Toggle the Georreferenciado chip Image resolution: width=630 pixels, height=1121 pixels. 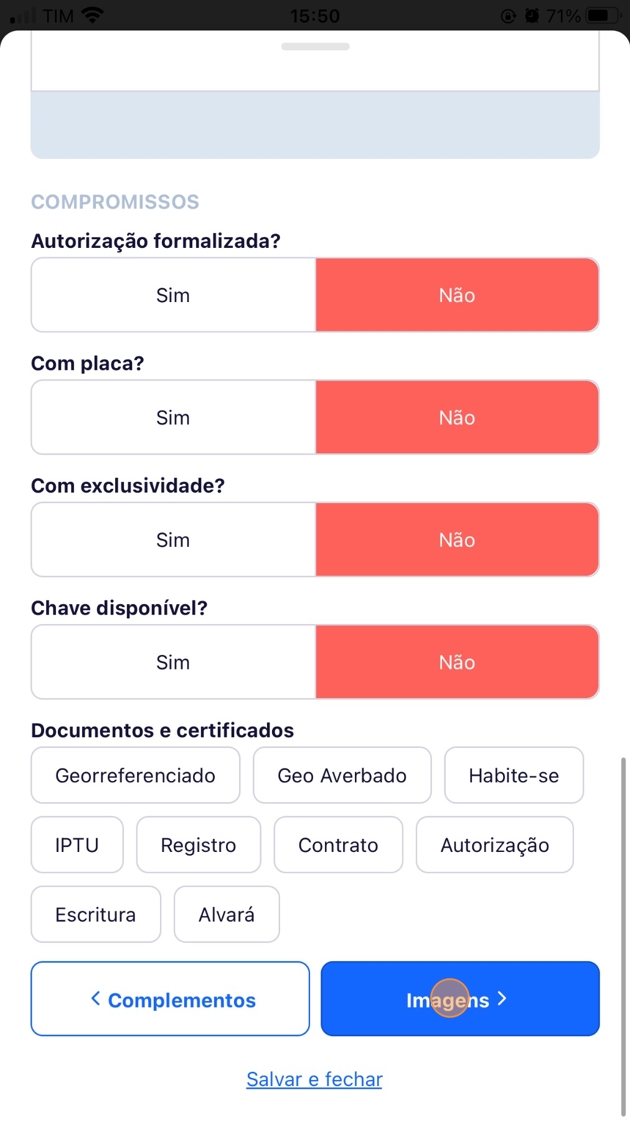135,775
